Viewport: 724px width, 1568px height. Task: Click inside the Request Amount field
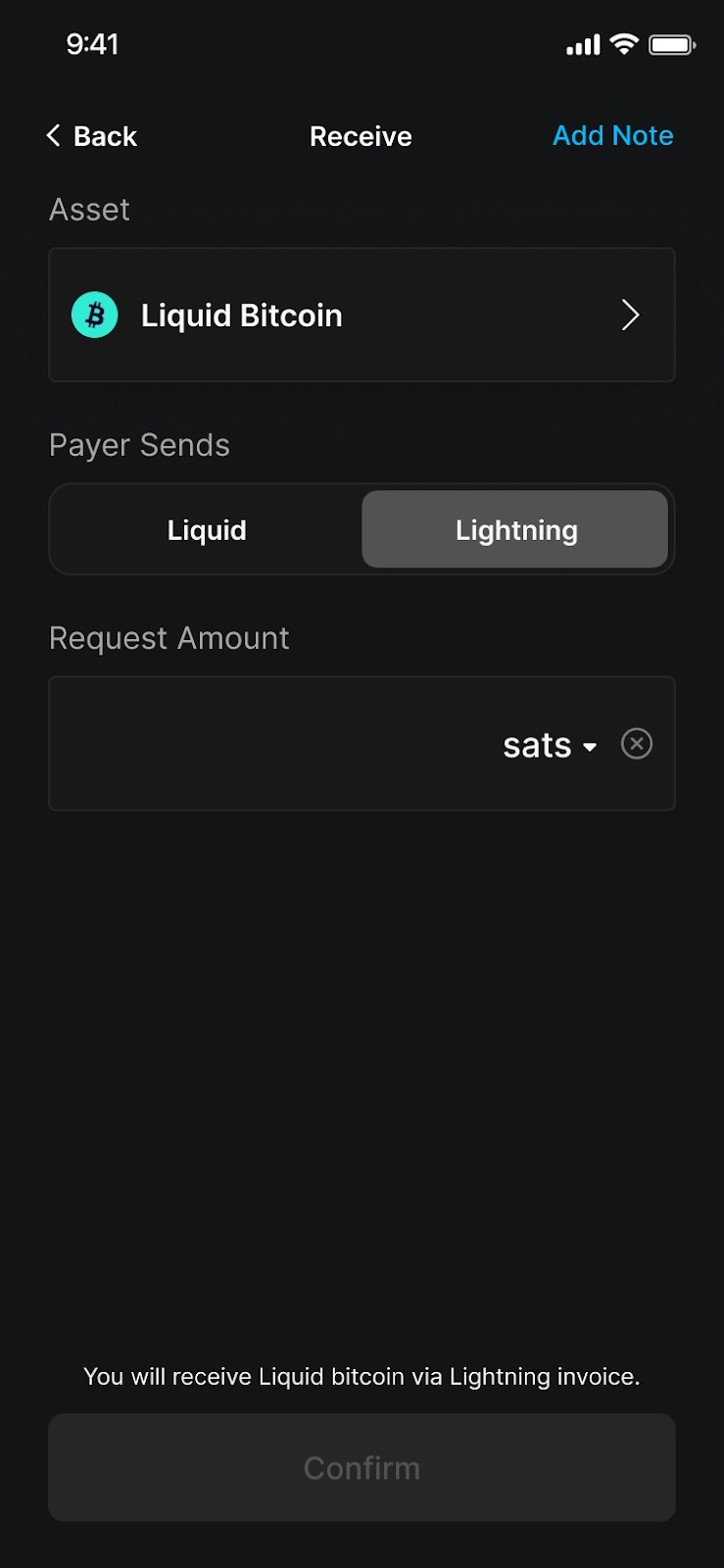274,744
